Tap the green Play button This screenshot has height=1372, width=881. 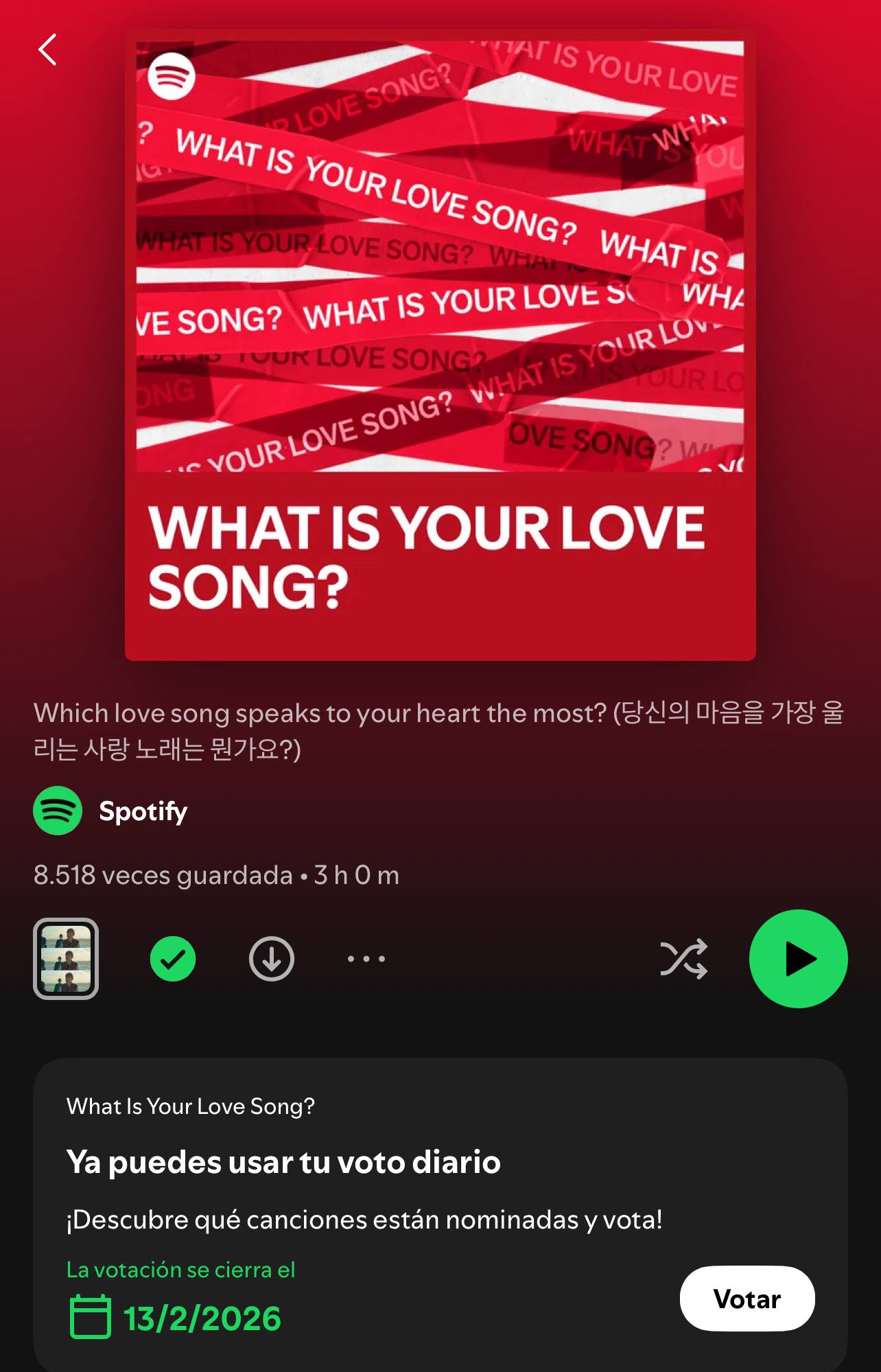pyautogui.click(x=798, y=960)
